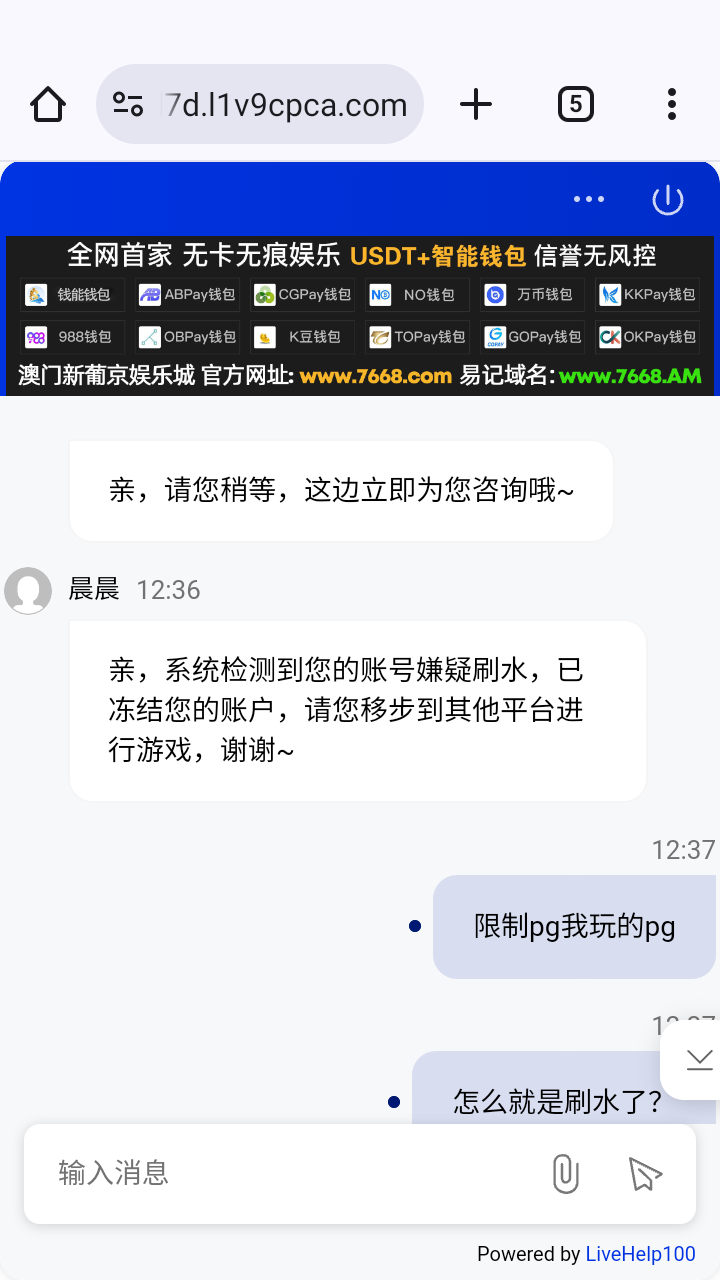The image size is (720, 1280).
Task: Tap the browser address bar
Action: [285, 105]
